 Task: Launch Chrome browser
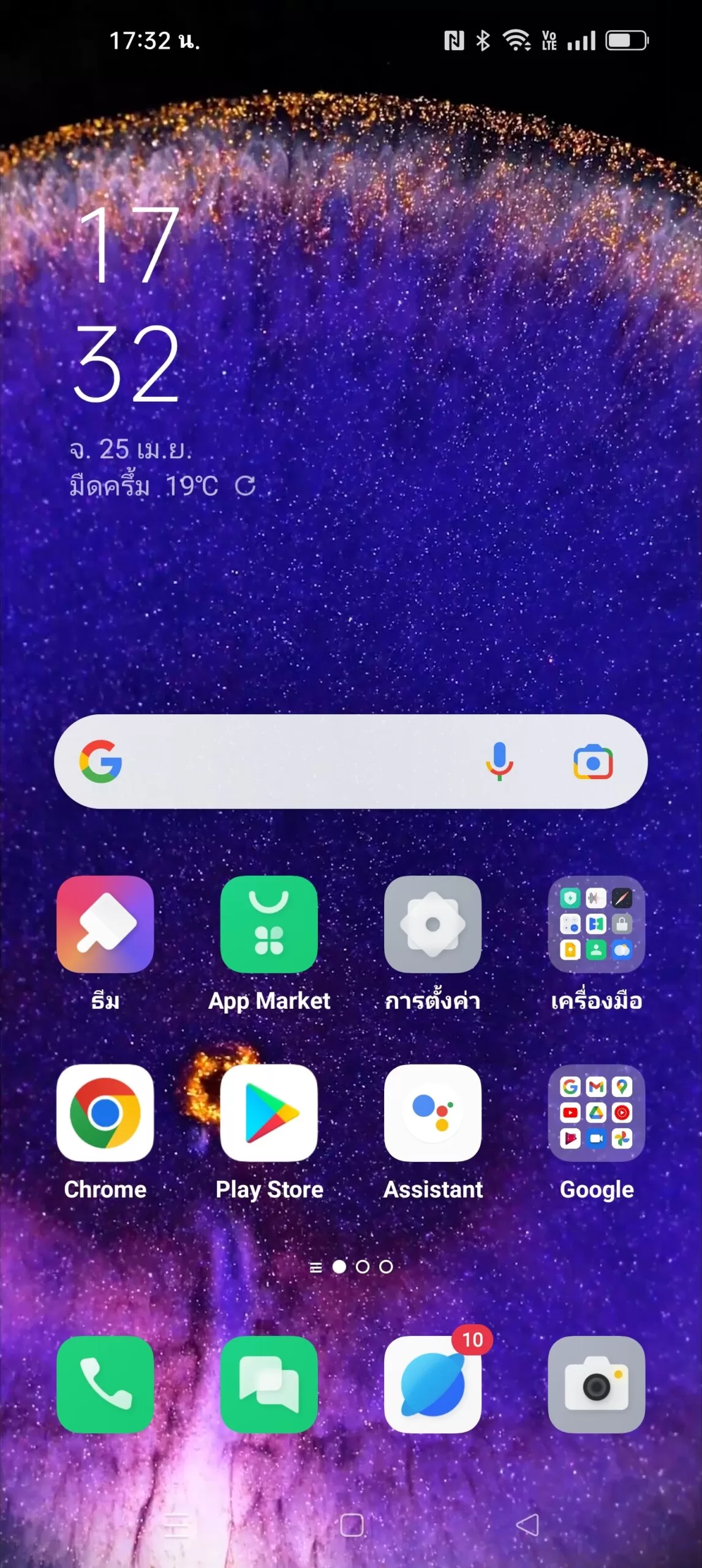[105, 1113]
